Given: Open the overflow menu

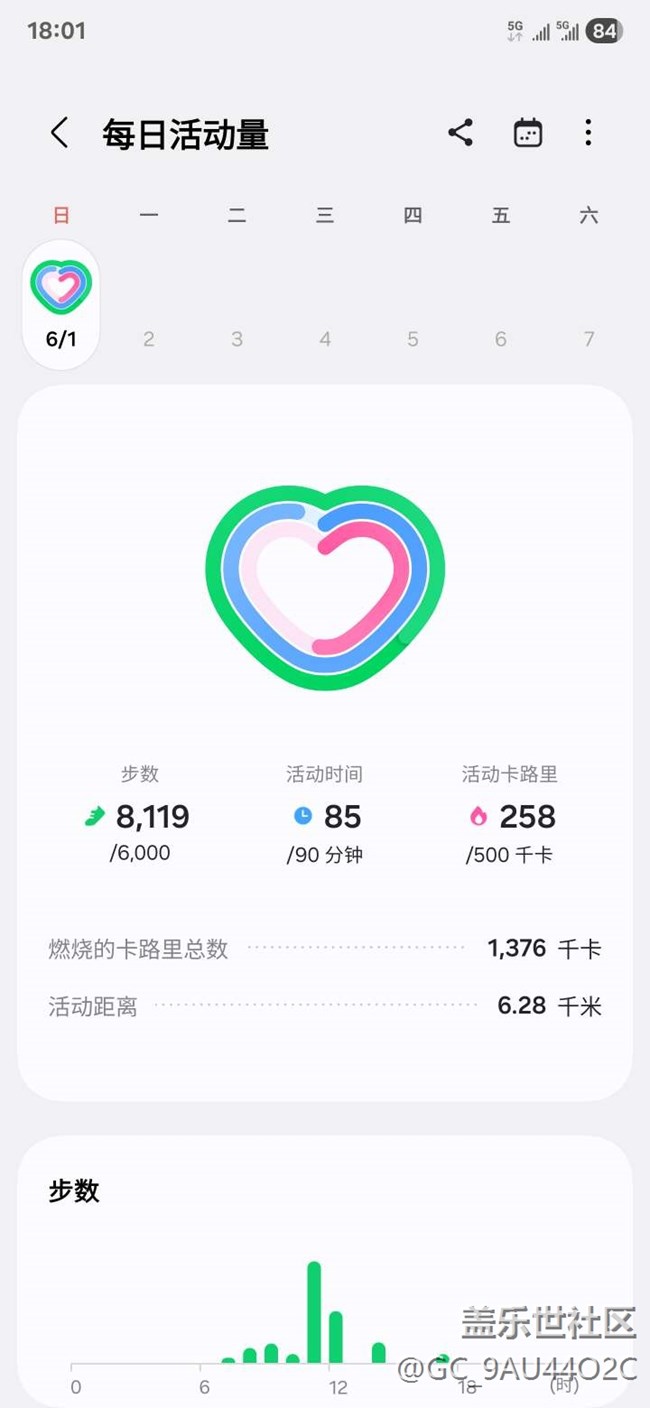Looking at the screenshot, I should (x=588, y=133).
